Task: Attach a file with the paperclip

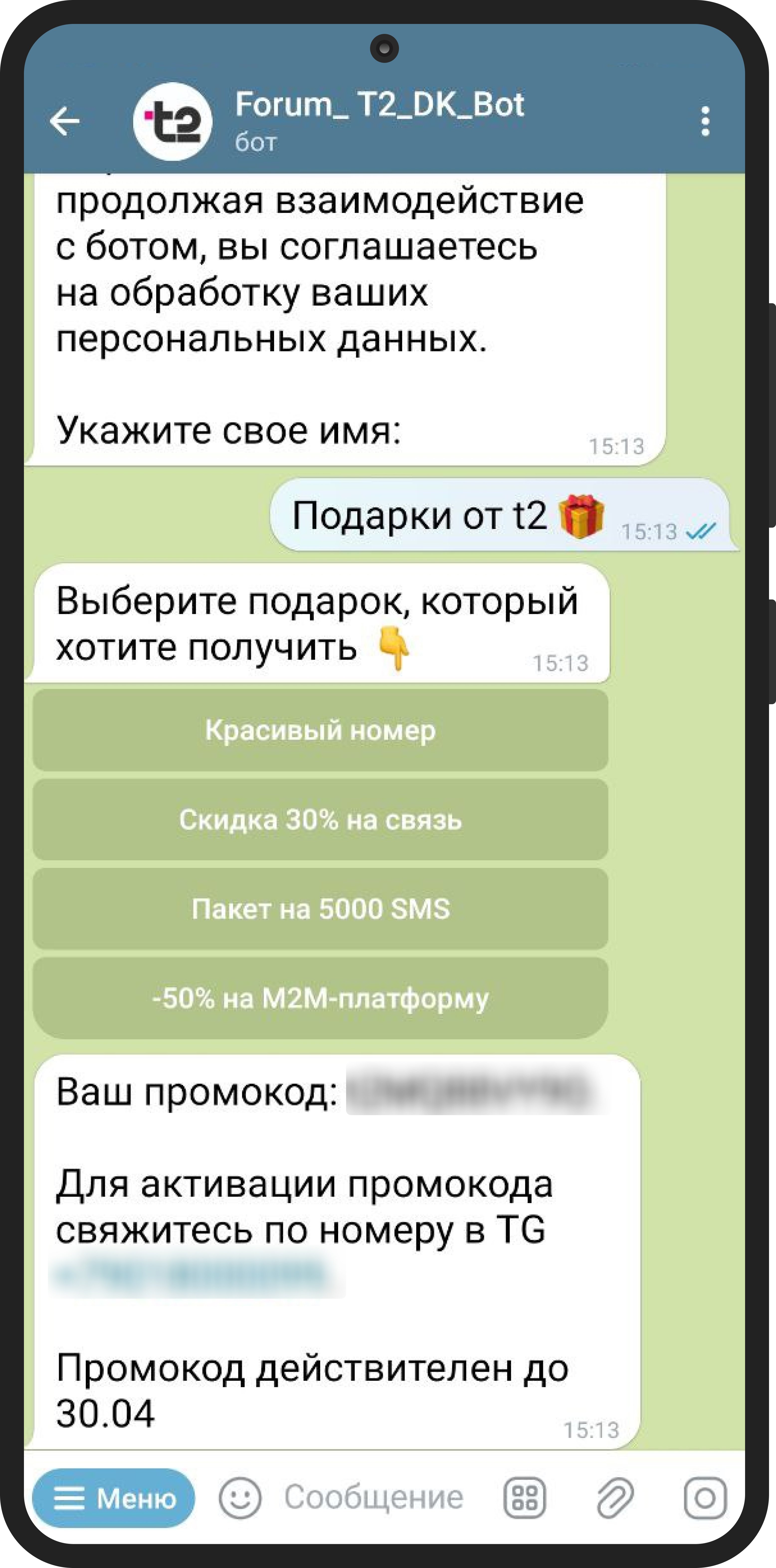Action: click(615, 1497)
